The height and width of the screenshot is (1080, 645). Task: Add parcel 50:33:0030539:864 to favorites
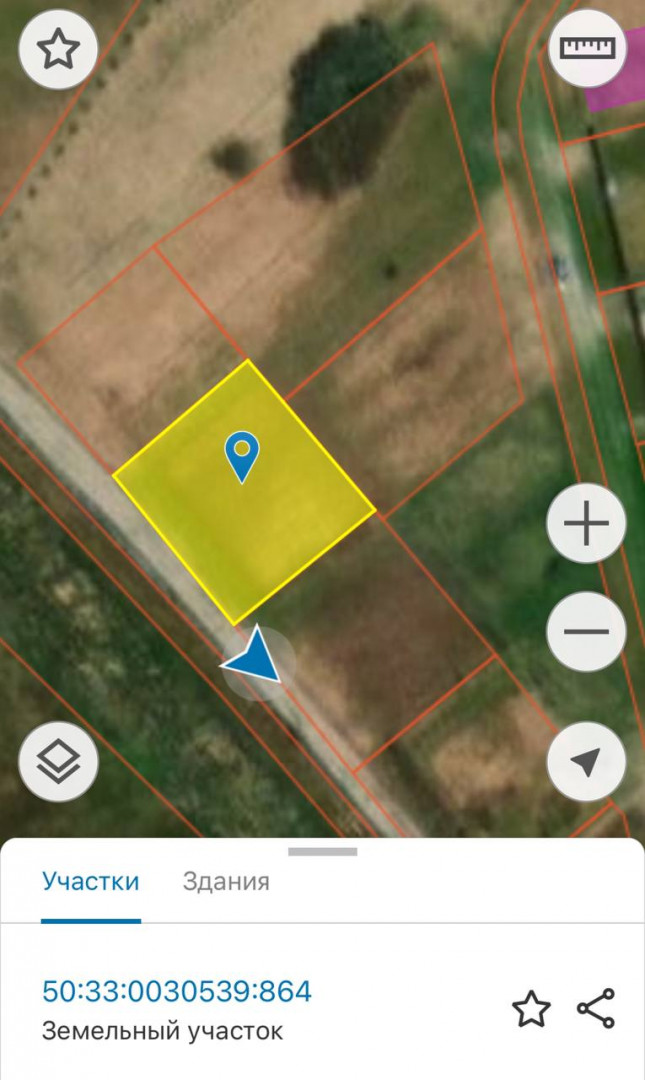click(531, 1009)
